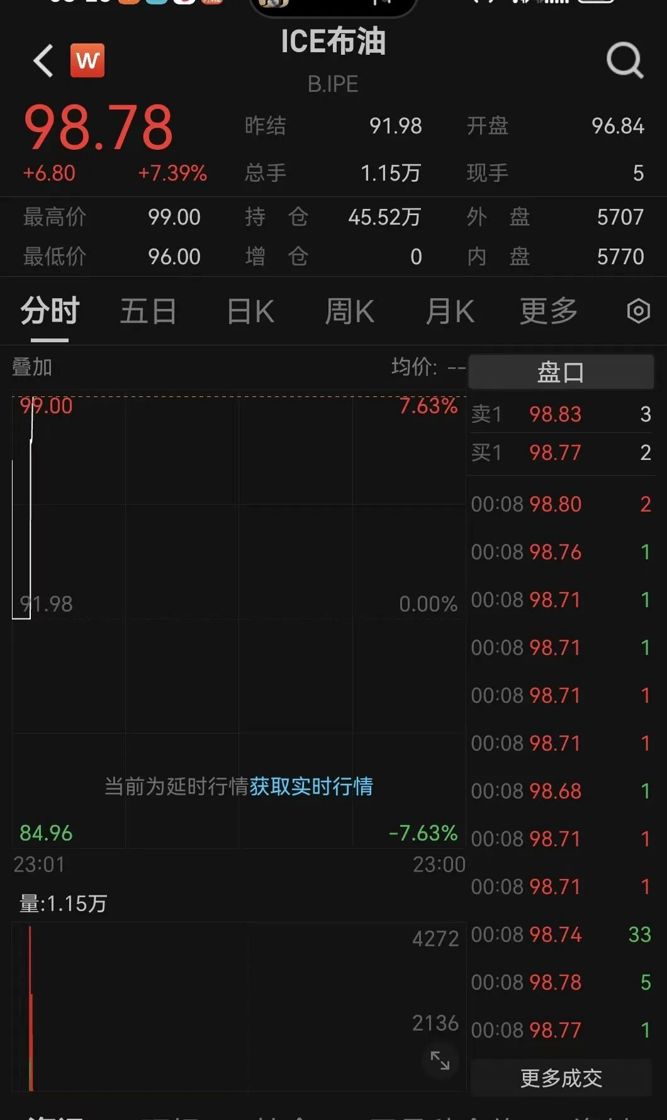The height and width of the screenshot is (1120, 667).
Task: Go back using the arrow
Action: pos(42,61)
